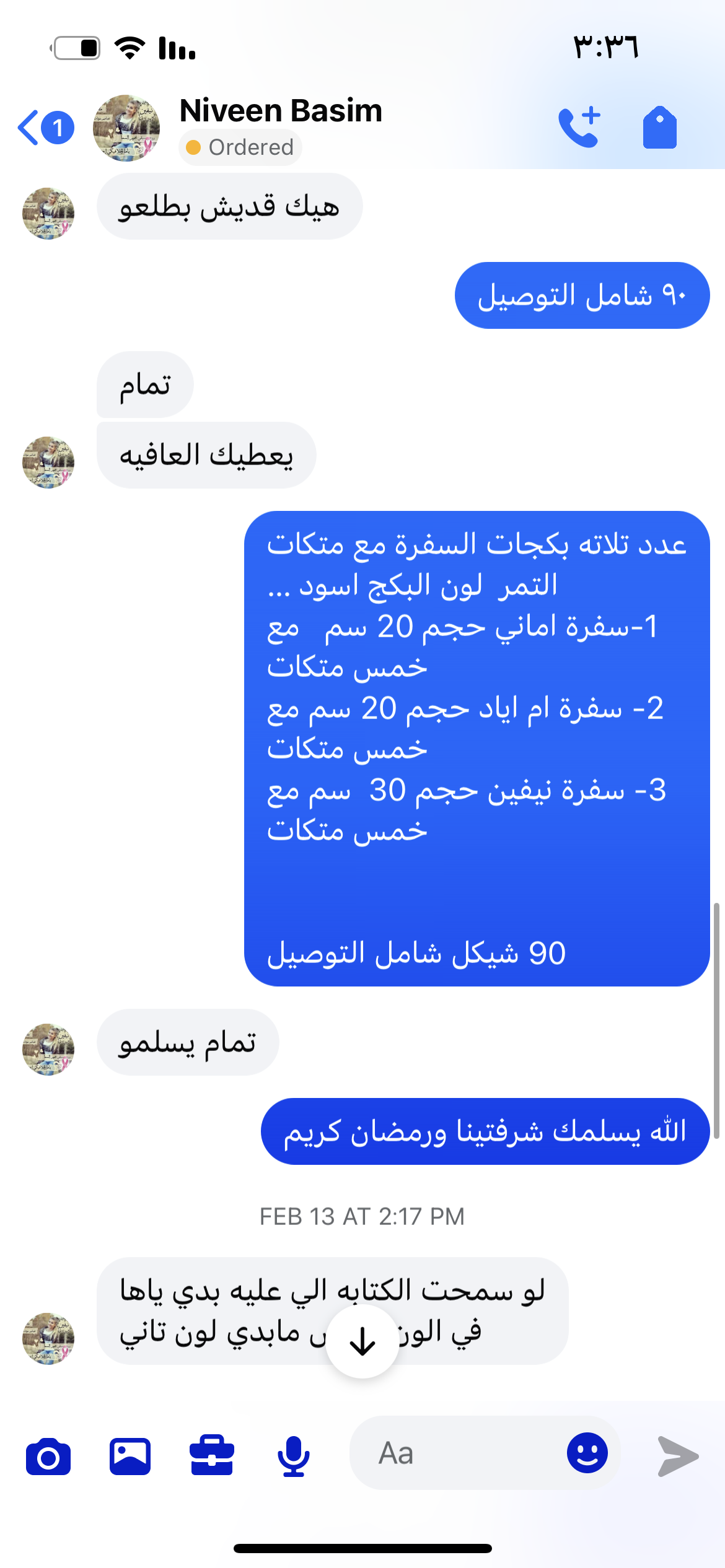Record a voice message with the microphone
The width and height of the screenshot is (725, 1568).
click(294, 1457)
